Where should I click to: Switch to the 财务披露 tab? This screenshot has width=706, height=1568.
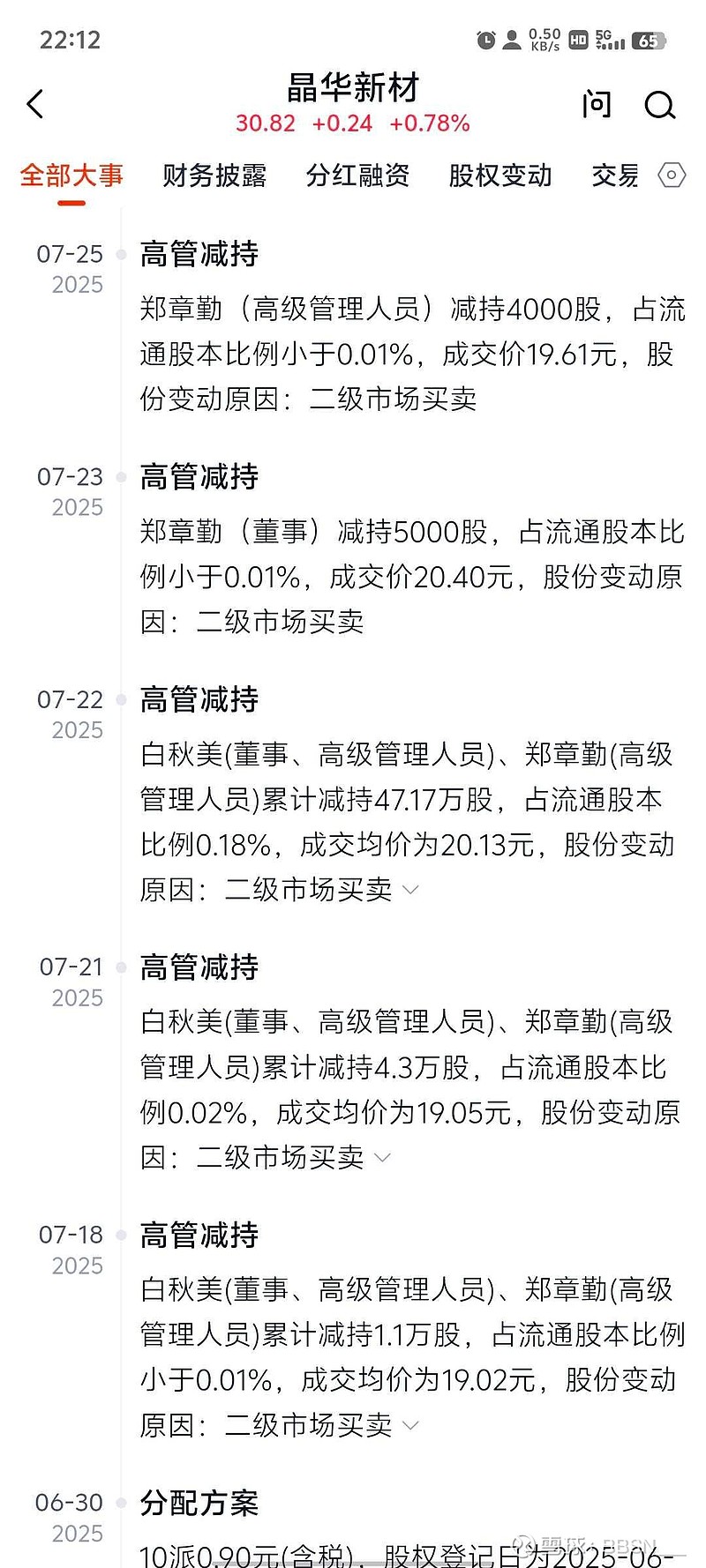tap(214, 175)
